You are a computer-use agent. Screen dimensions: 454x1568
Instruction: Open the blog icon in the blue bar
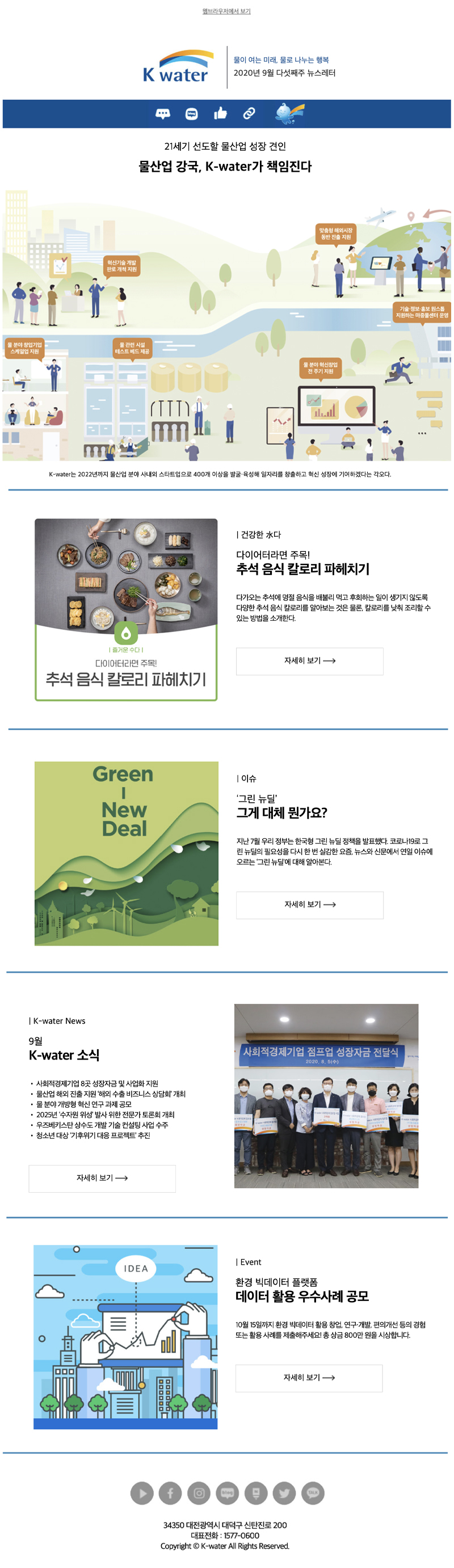(191, 114)
